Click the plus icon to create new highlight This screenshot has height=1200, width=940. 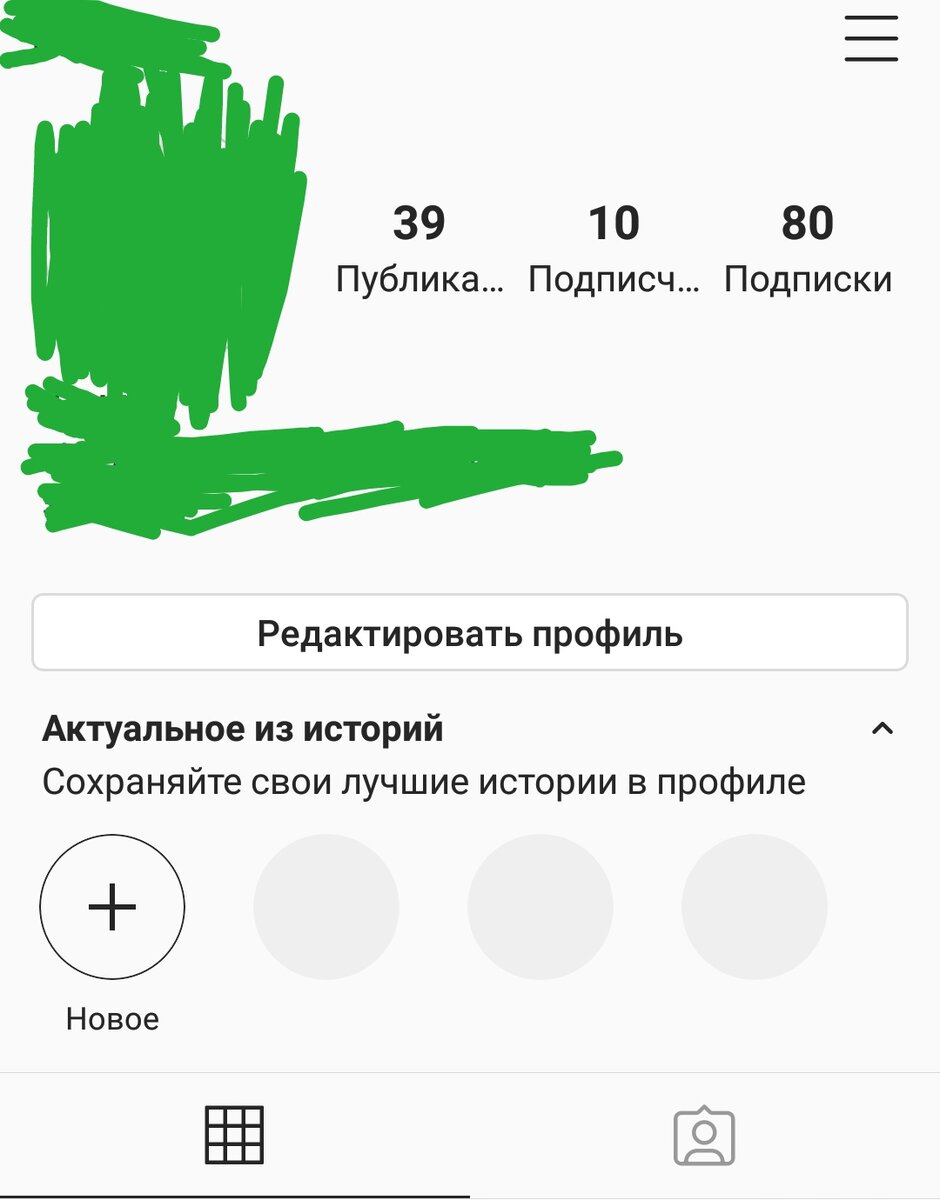(x=111, y=906)
